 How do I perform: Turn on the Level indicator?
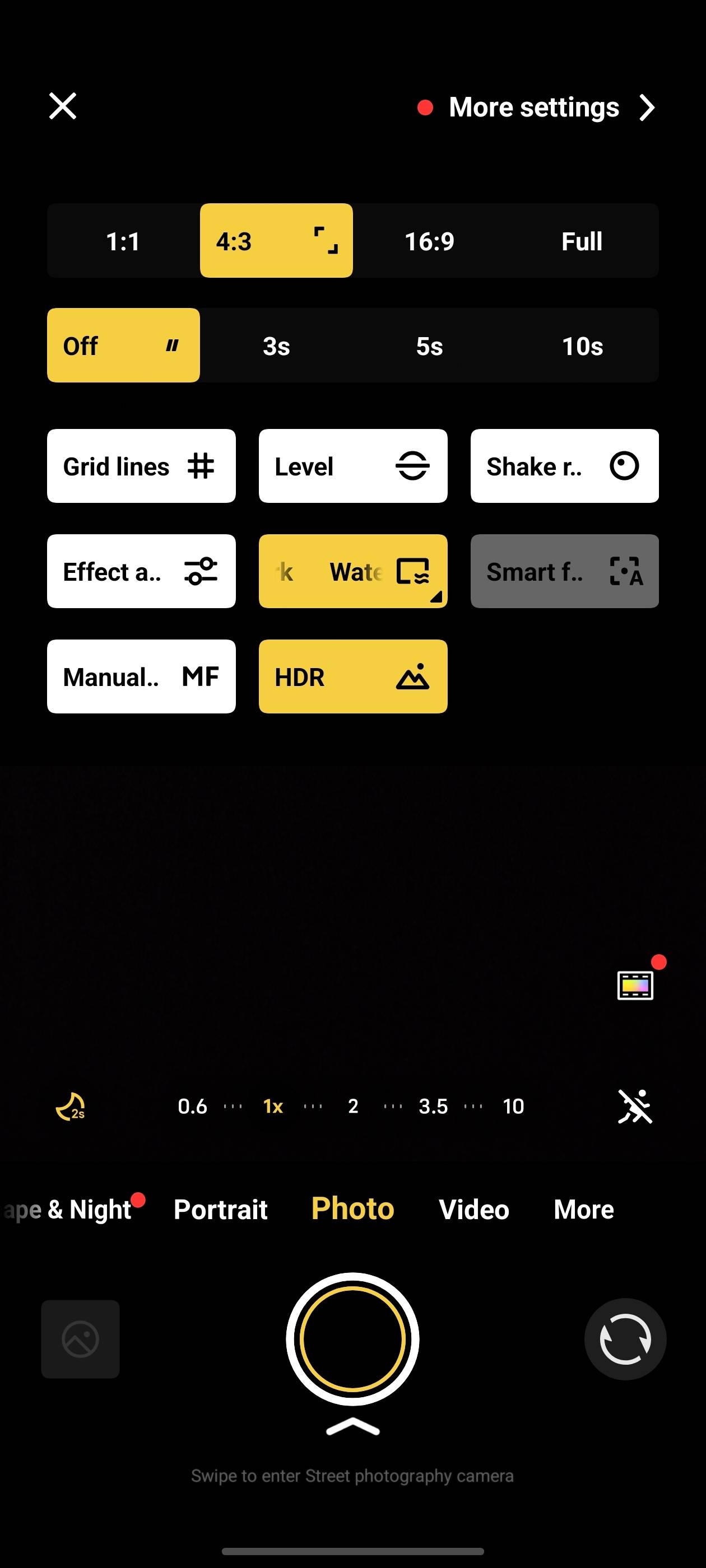tap(352, 466)
